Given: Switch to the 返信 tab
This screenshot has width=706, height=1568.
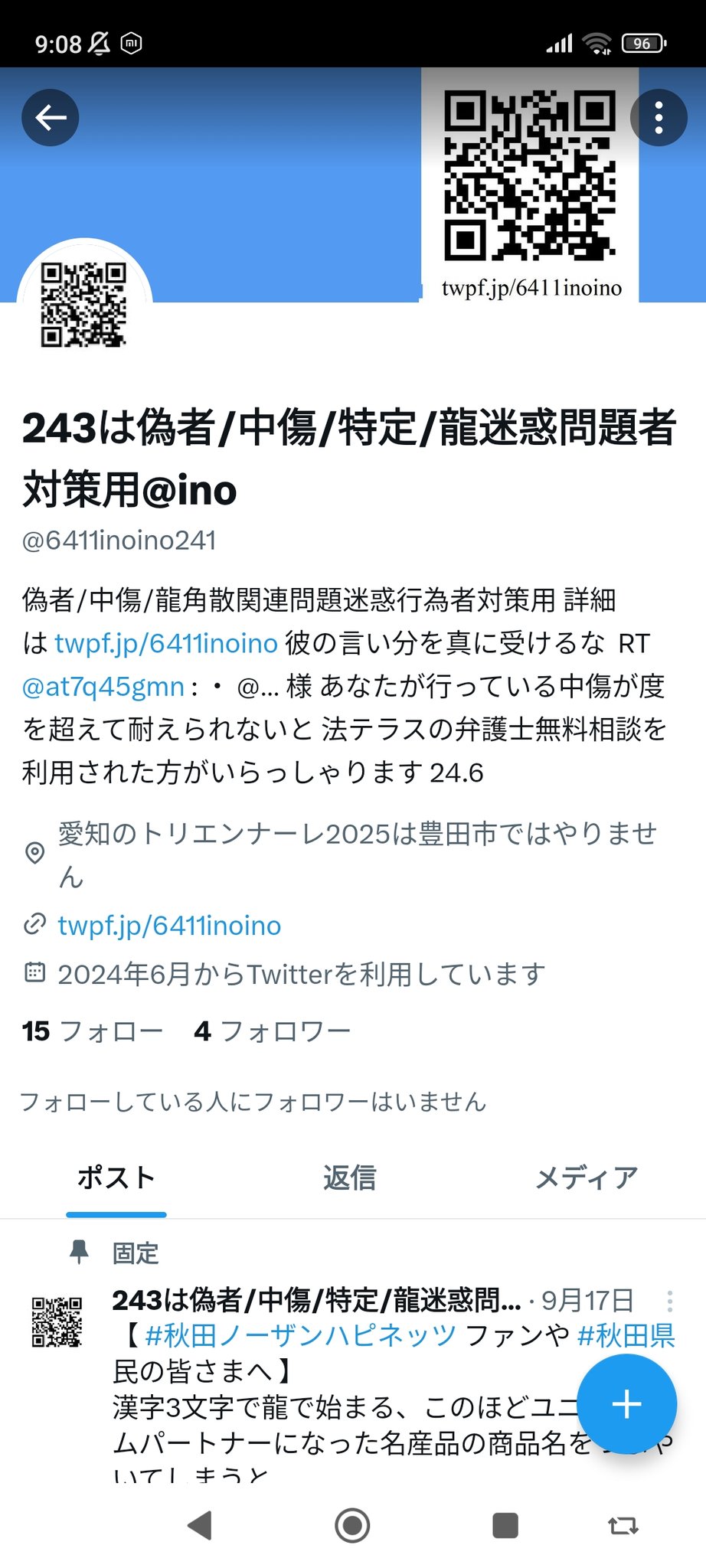Looking at the screenshot, I should coord(349,1178).
